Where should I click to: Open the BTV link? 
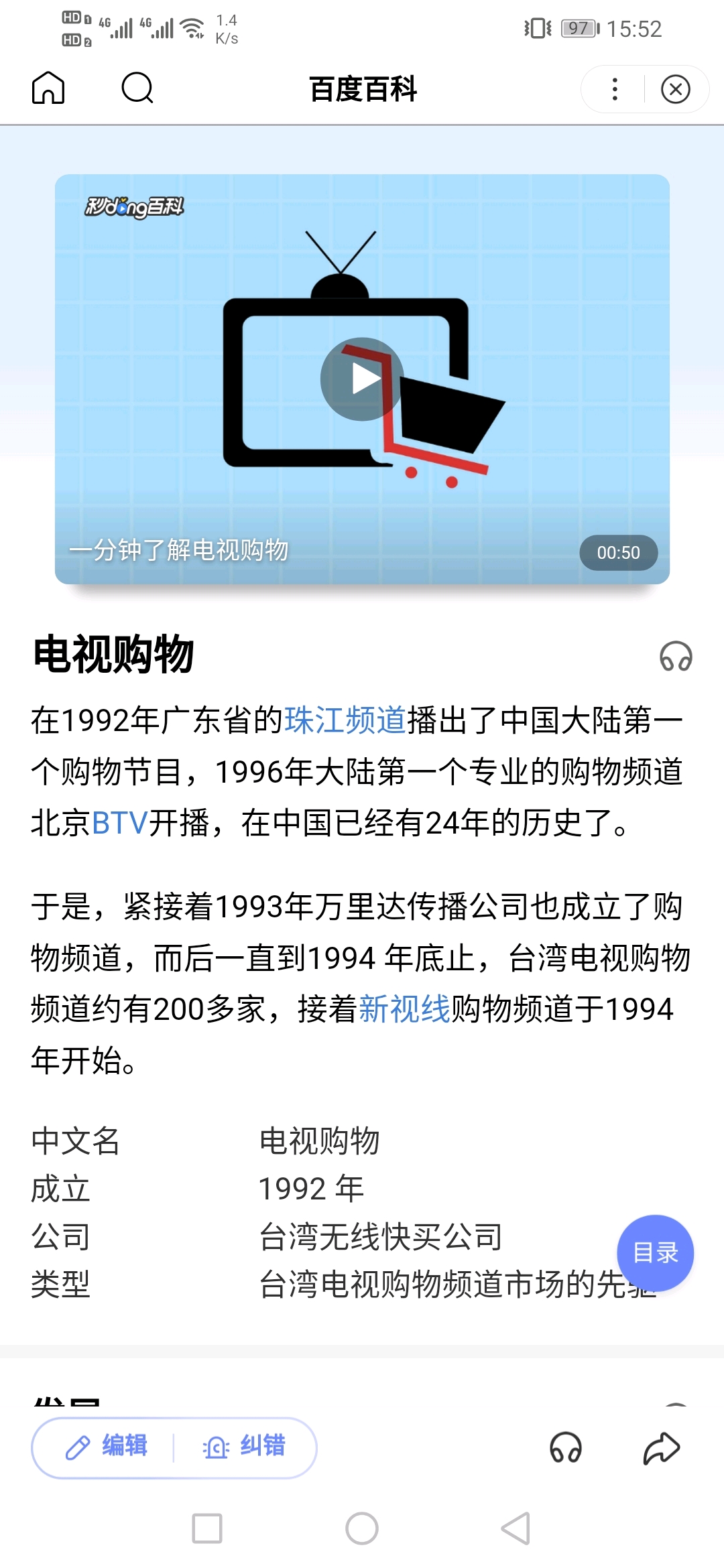tap(119, 823)
